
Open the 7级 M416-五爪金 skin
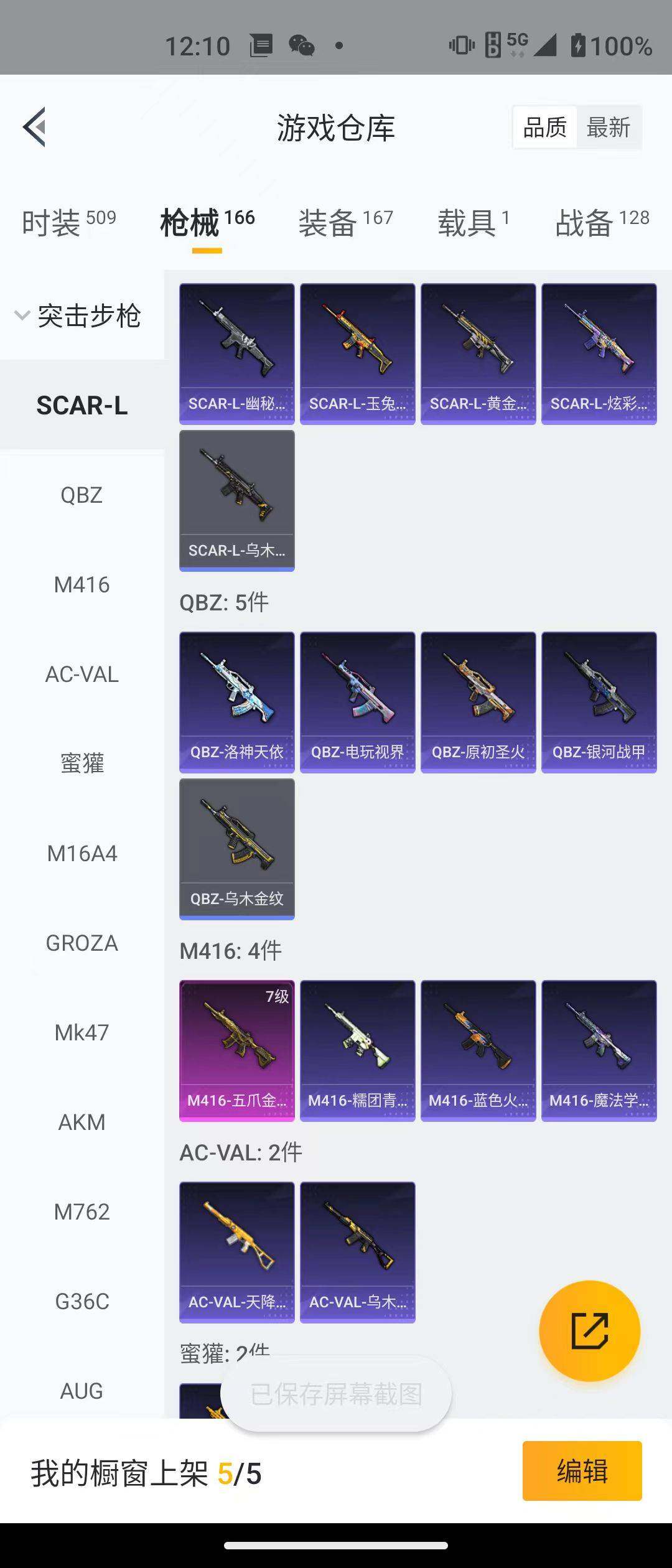tap(236, 1050)
